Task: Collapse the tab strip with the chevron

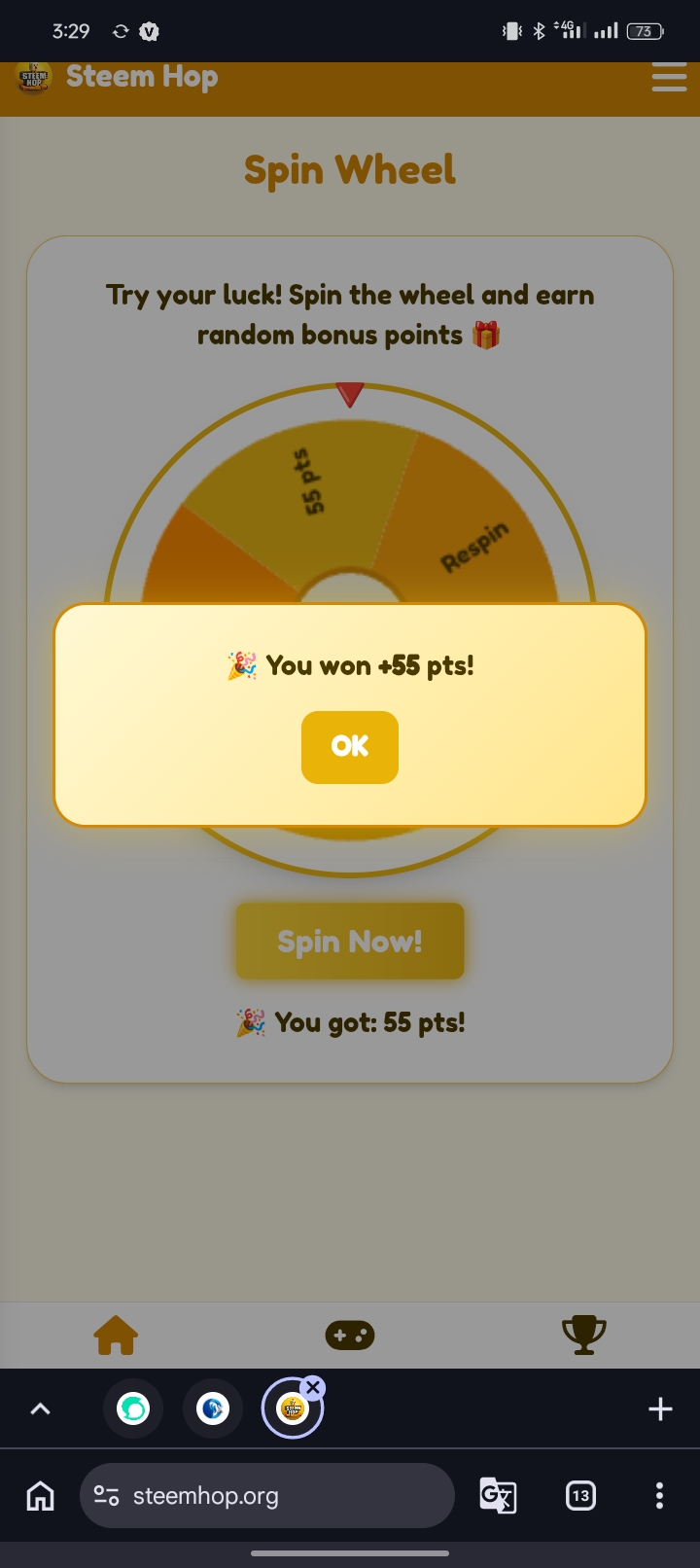Action: click(40, 1408)
